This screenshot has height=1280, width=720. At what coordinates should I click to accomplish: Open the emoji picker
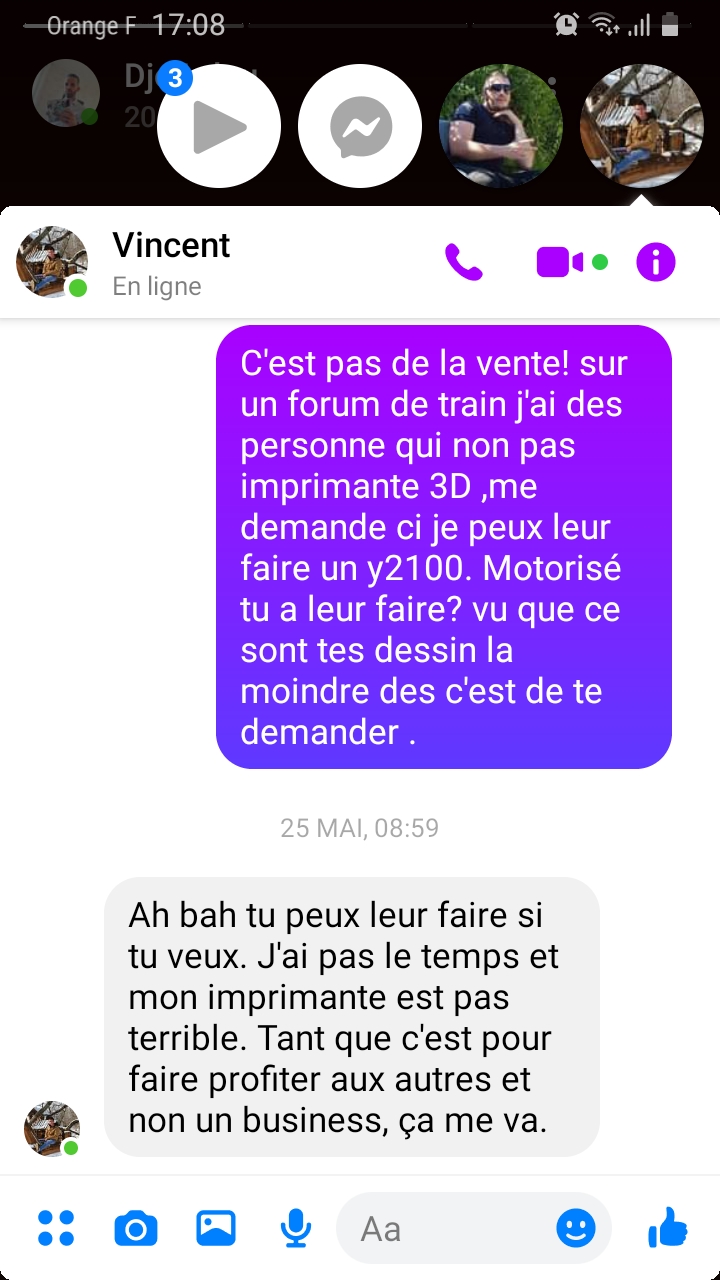coord(576,1228)
